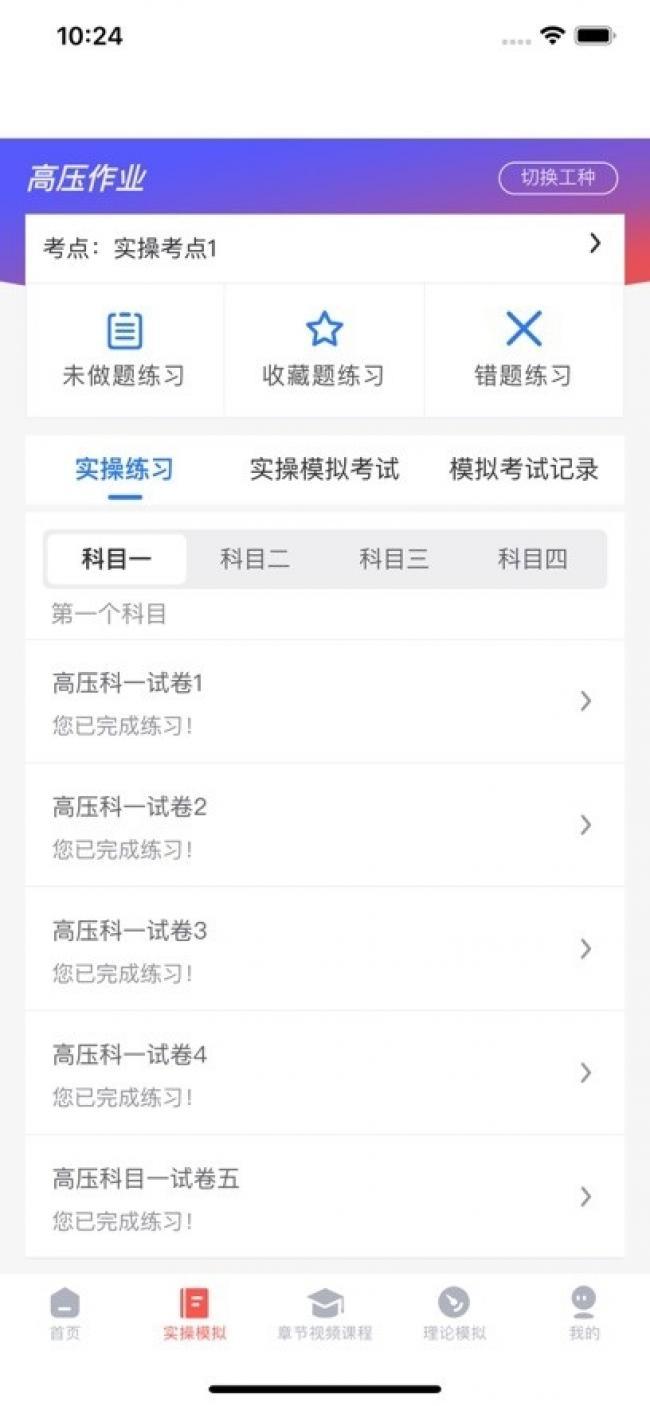The height and width of the screenshot is (1406, 650).
Task: Switch to the 模拟考试记录 tab
Action: point(524,469)
